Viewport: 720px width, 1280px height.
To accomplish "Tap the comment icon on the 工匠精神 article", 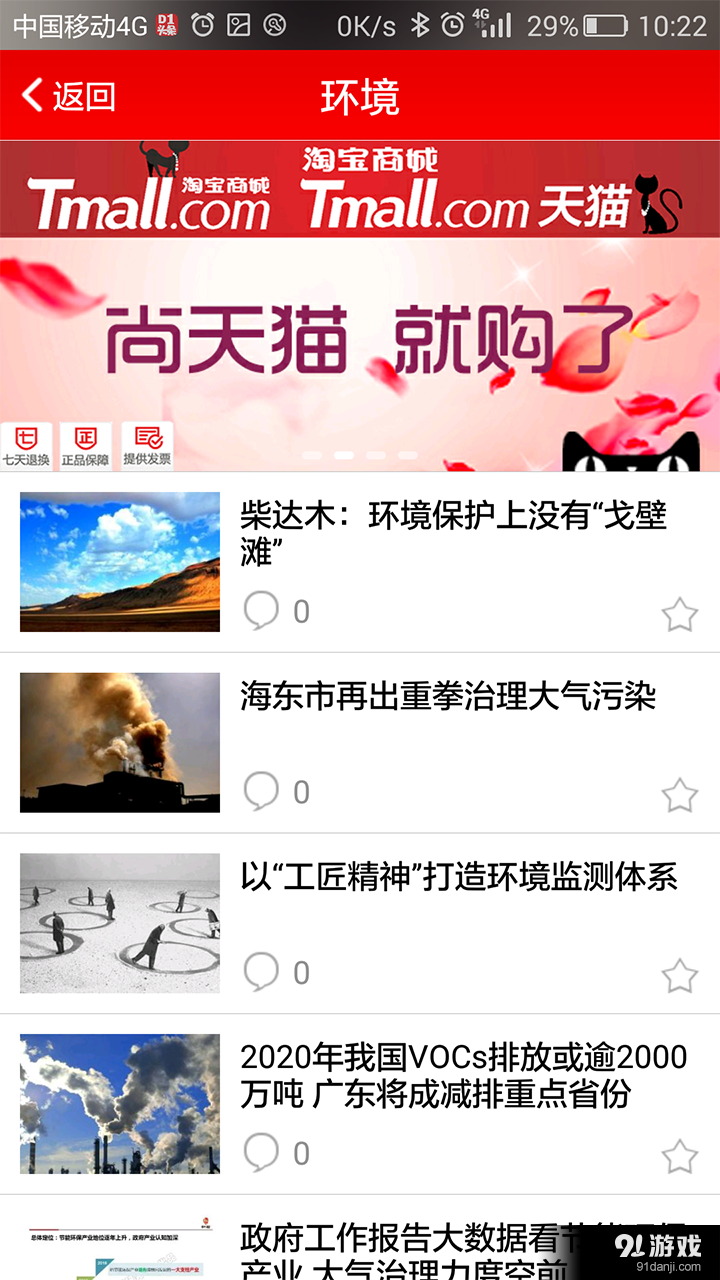I will [261, 970].
